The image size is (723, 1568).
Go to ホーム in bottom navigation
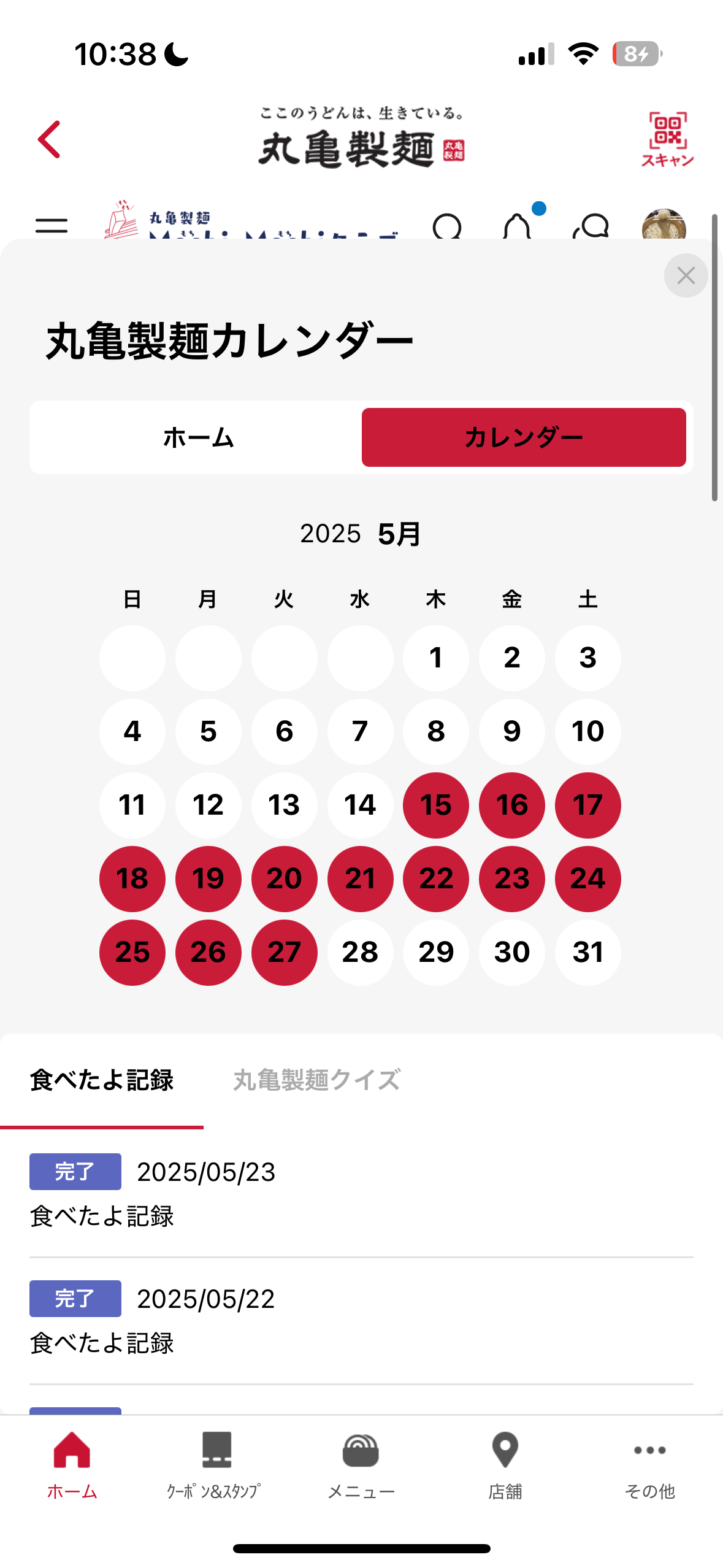(72, 1465)
